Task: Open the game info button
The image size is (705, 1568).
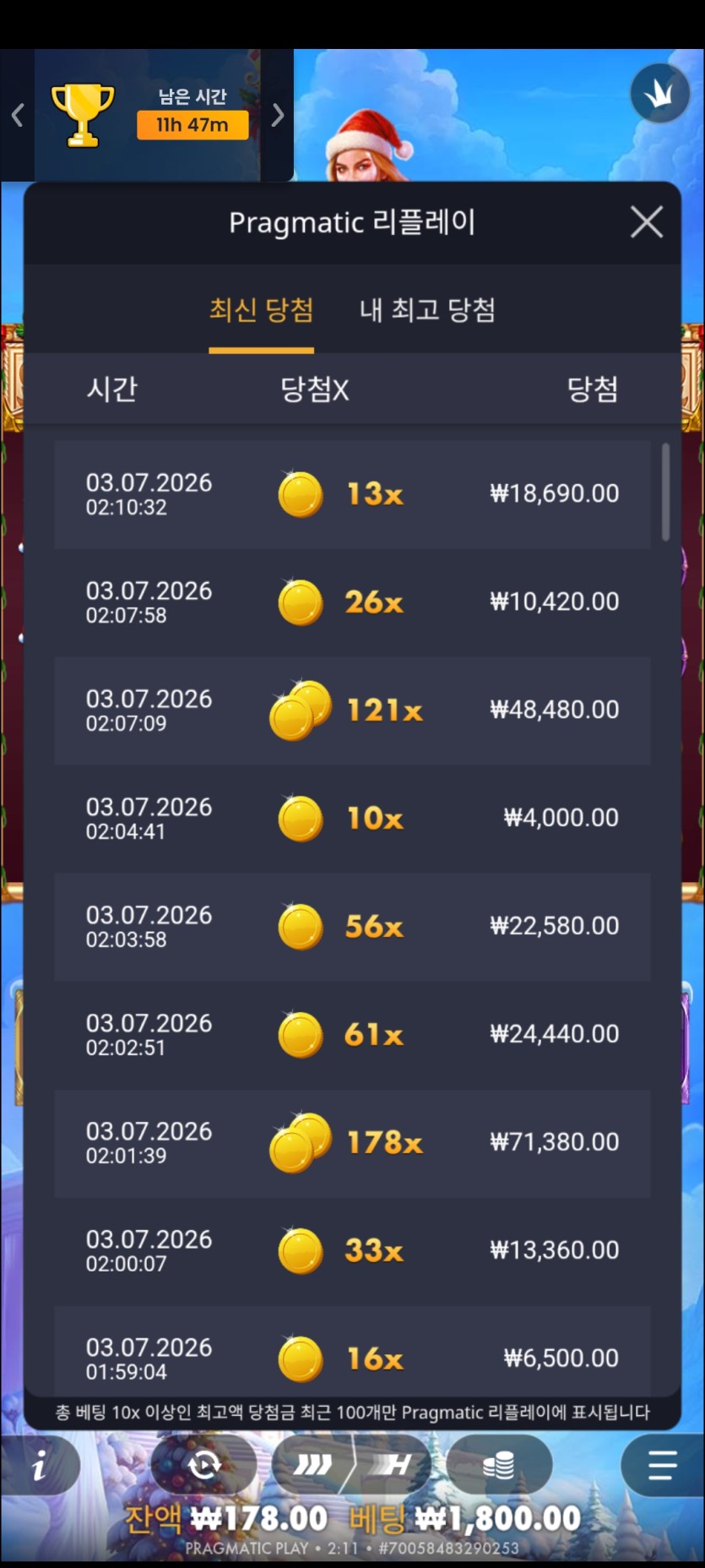Action: (39, 1466)
